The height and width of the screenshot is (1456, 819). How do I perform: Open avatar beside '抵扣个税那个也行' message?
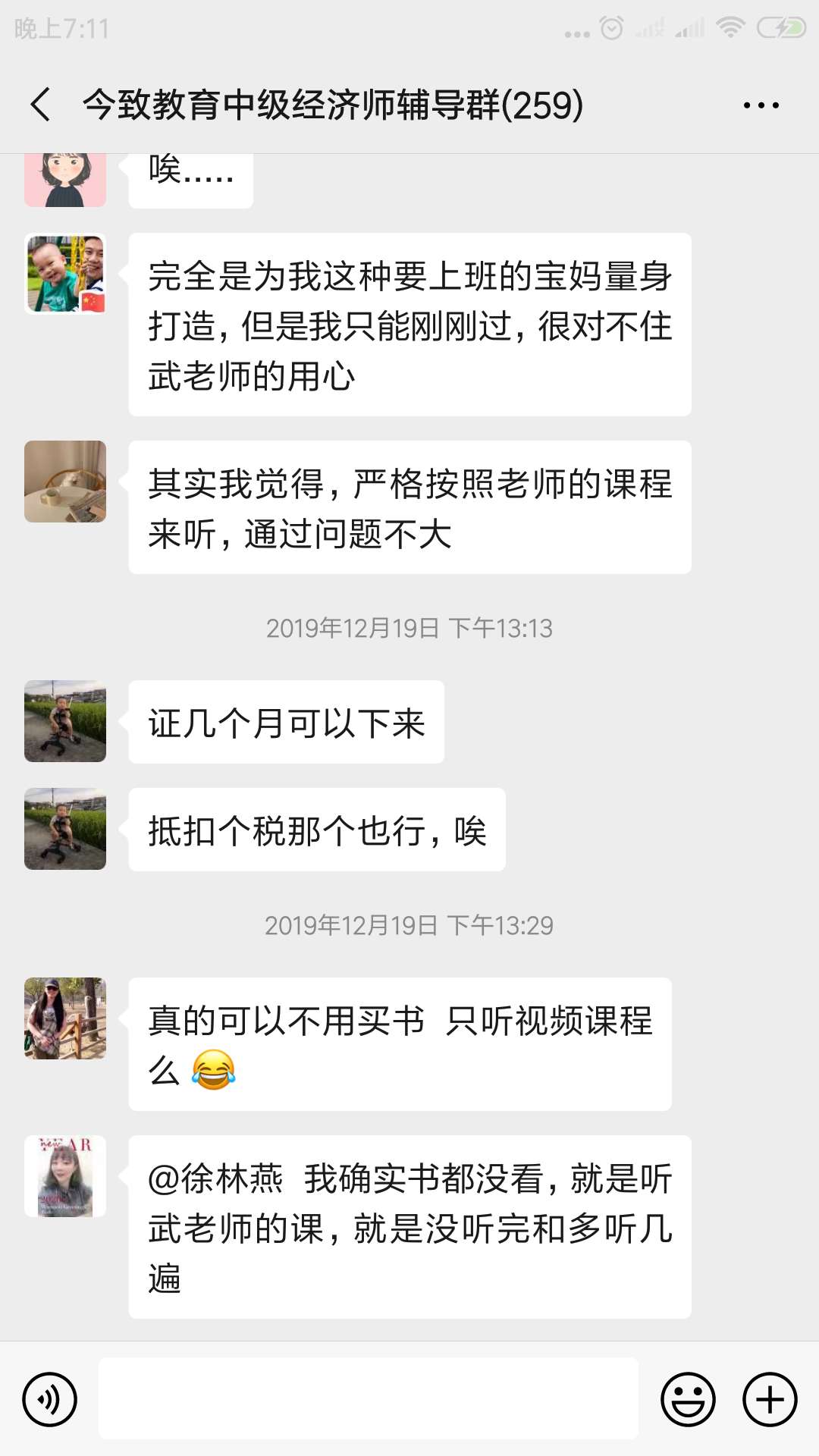pos(65,829)
